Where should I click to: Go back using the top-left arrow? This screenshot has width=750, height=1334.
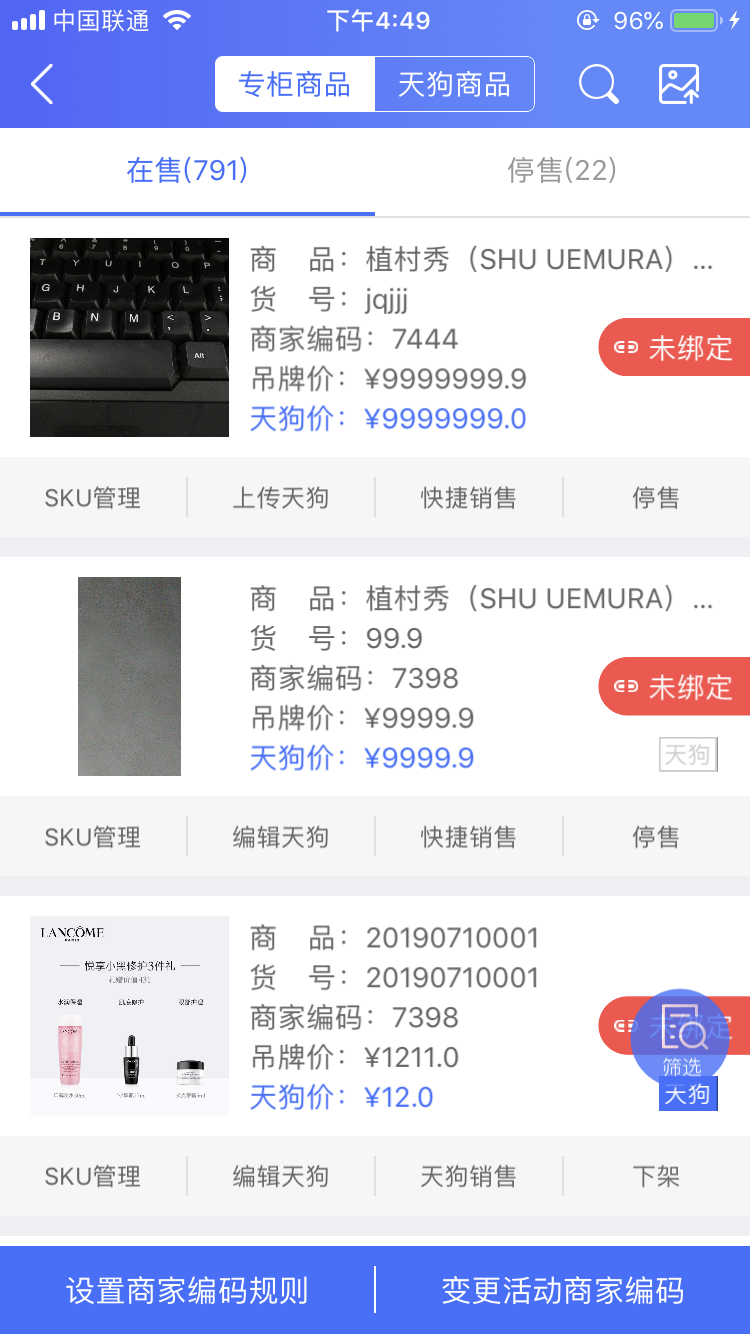click(x=42, y=85)
